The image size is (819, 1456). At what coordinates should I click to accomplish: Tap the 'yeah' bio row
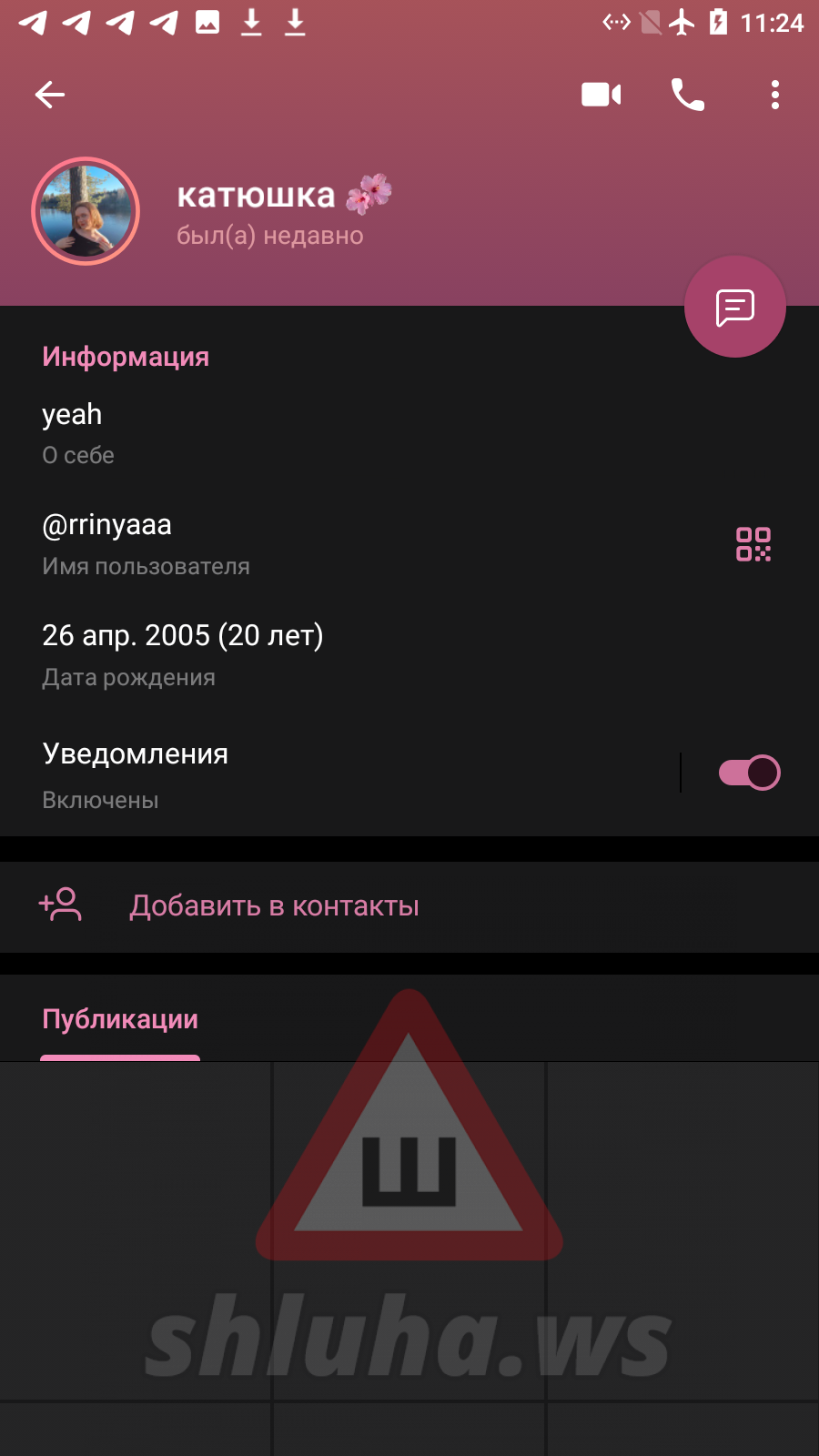(273, 432)
